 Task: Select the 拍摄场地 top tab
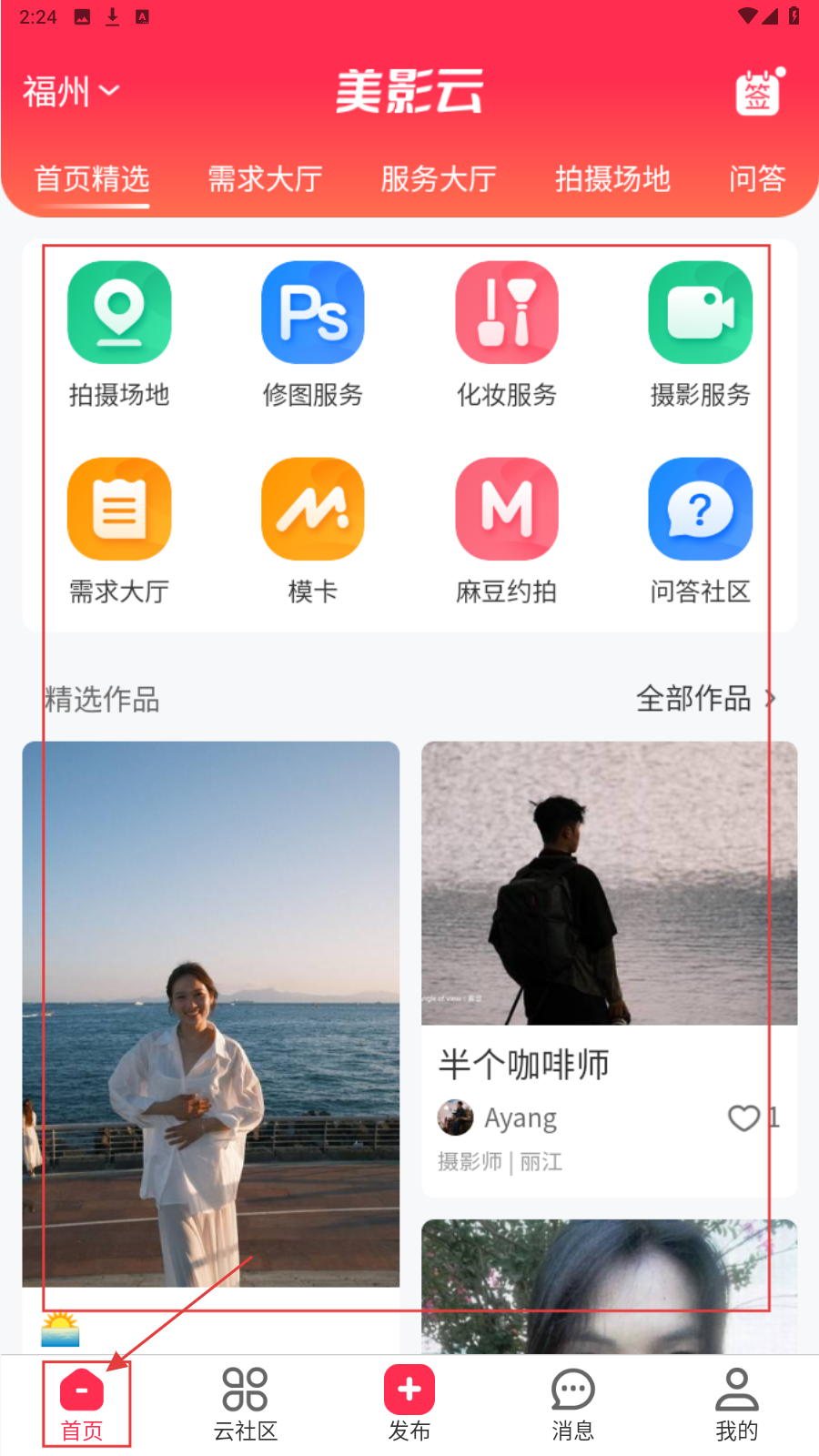point(612,178)
